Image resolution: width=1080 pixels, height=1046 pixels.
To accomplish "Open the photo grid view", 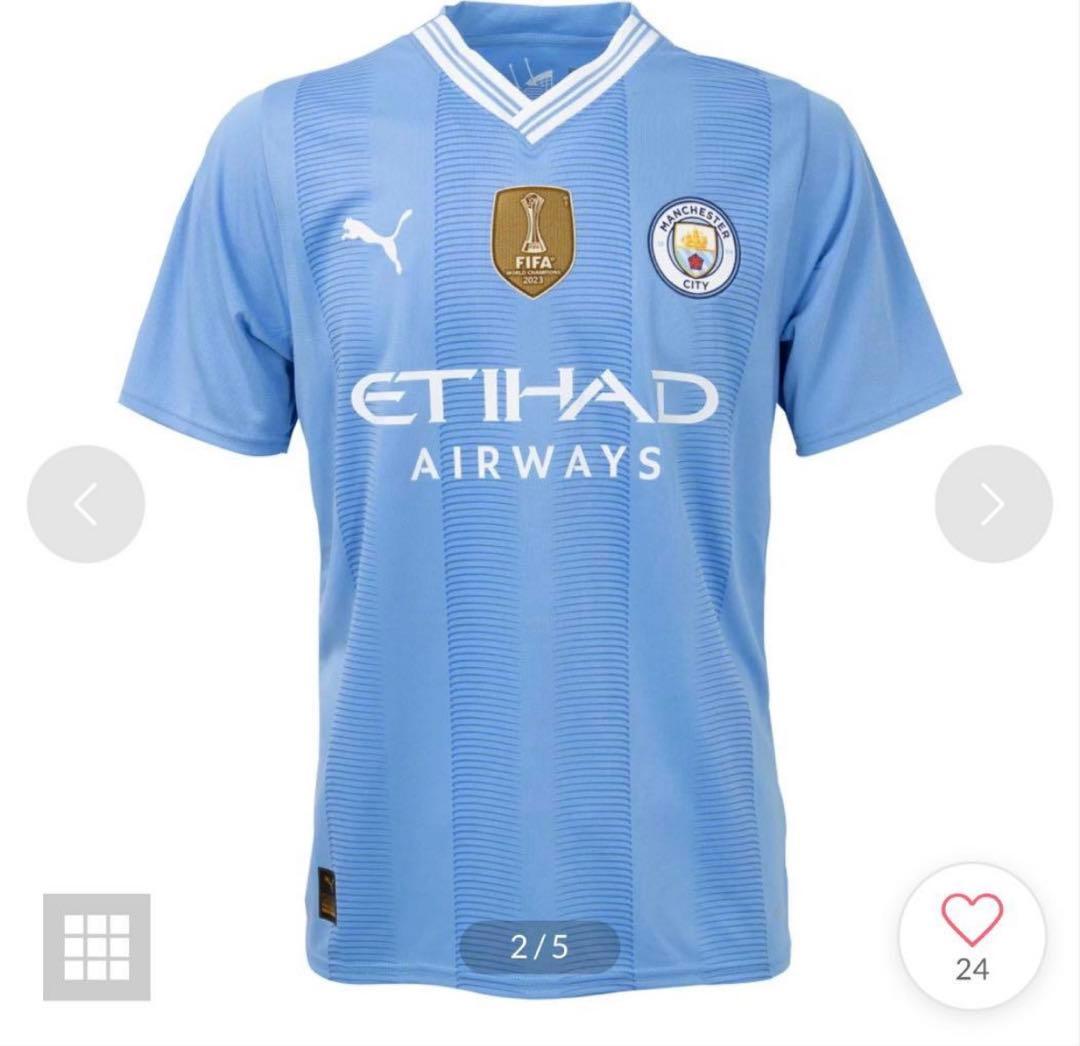I will (96, 946).
